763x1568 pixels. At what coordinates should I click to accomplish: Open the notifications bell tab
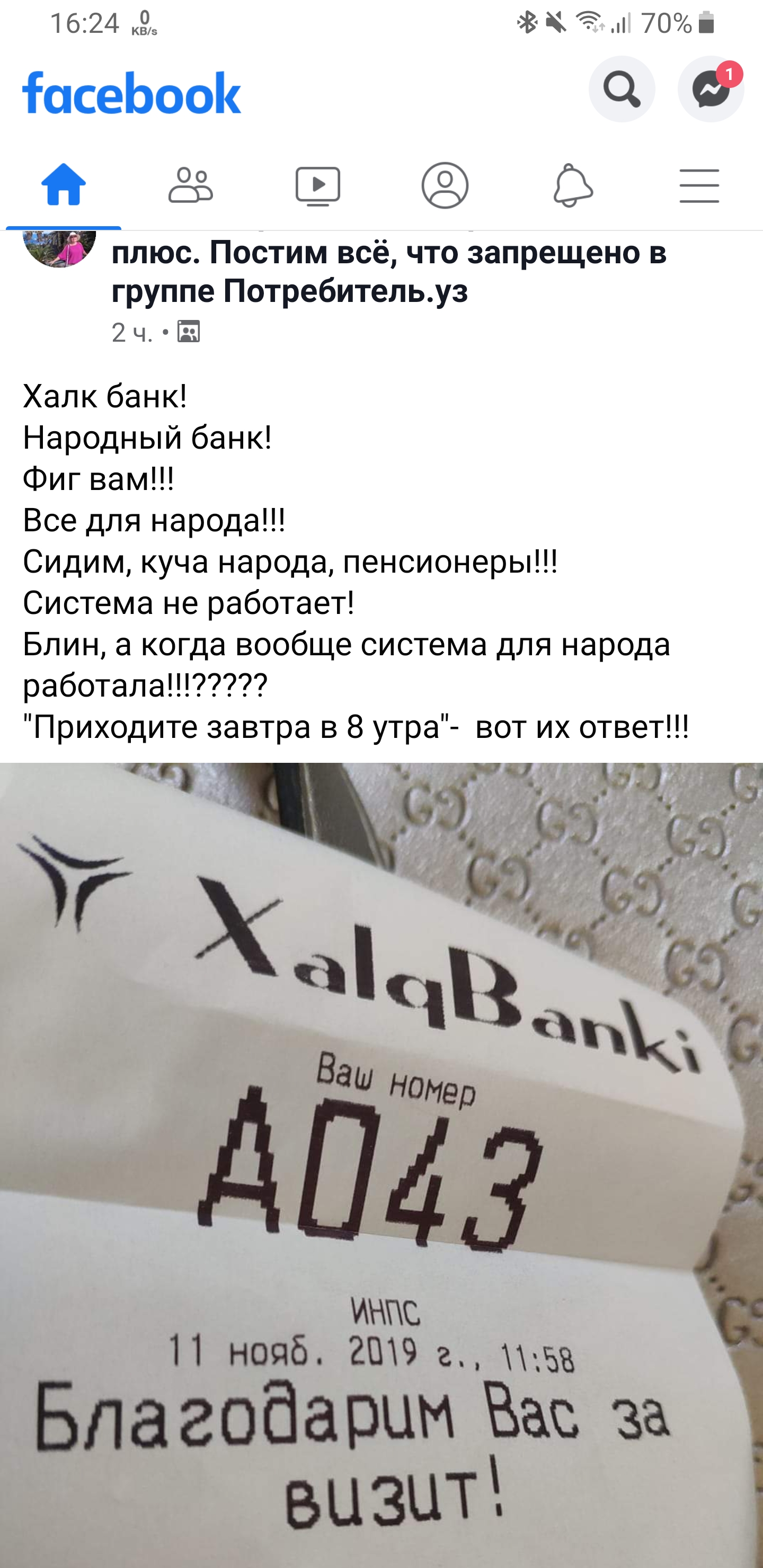tap(572, 185)
